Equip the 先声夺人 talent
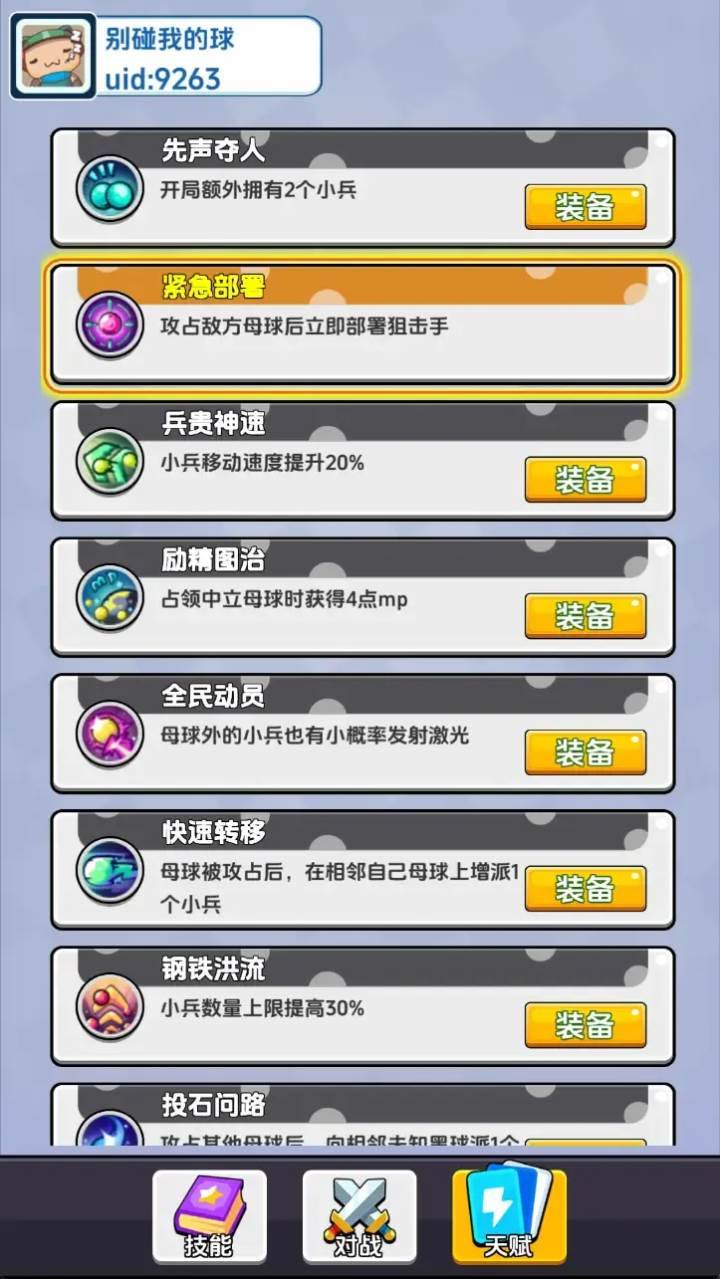Viewport: 720px width, 1279px height. (x=587, y=205)
